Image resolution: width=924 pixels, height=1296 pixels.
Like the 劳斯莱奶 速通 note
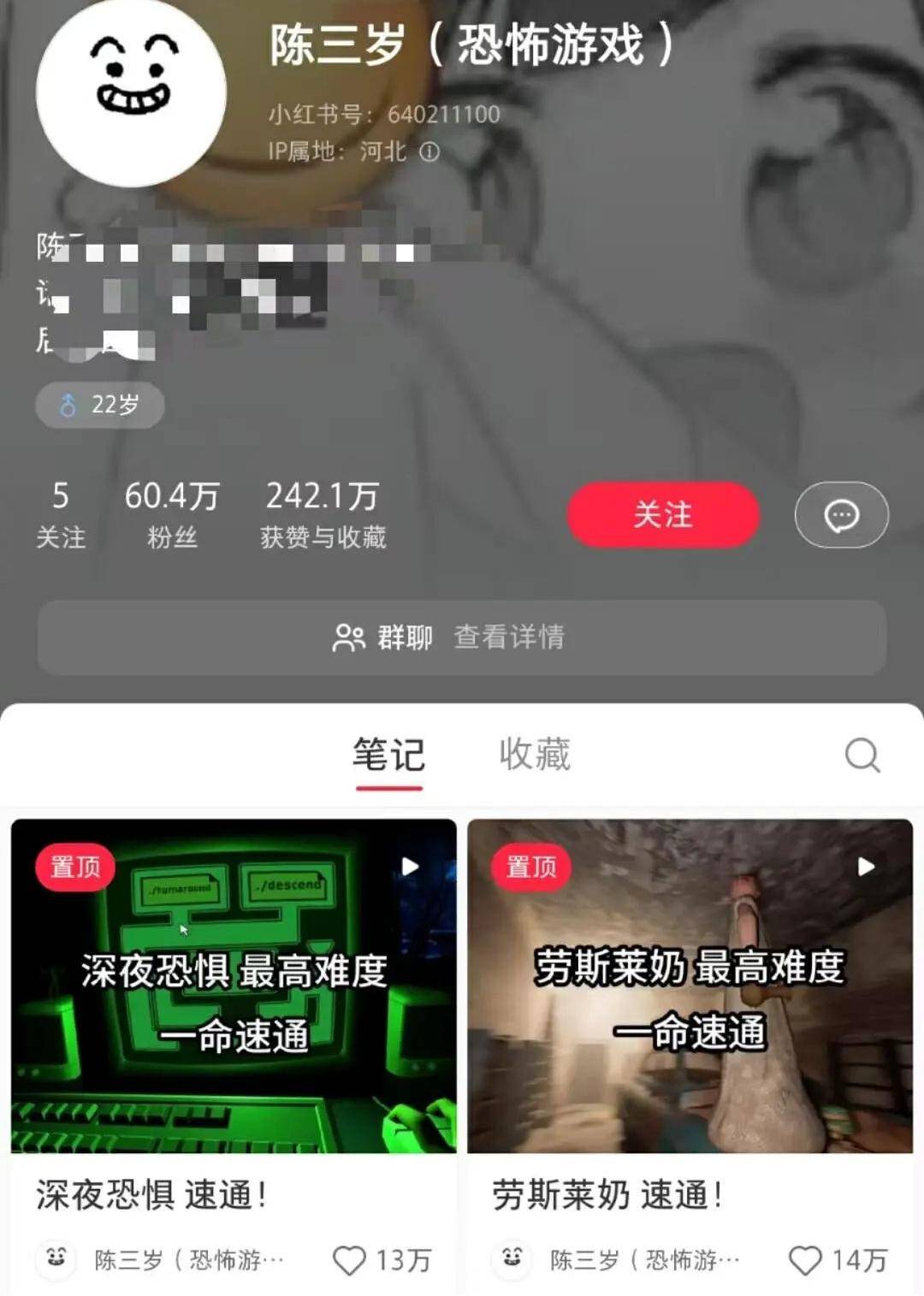(805, 1260)
